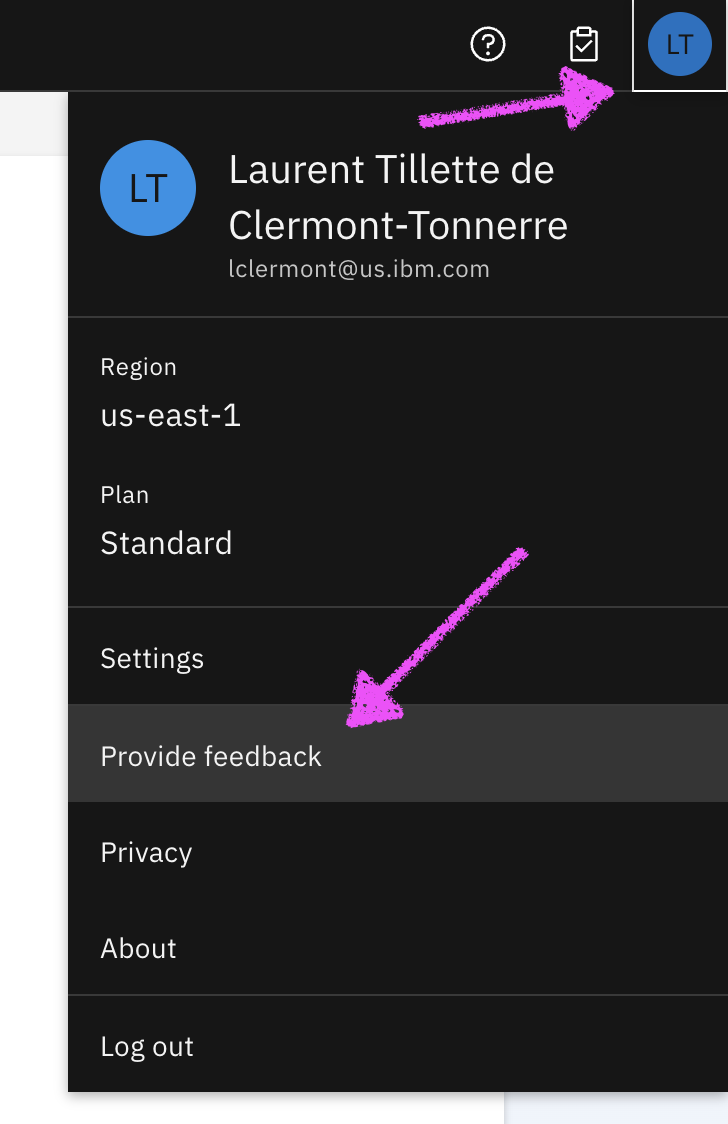Close the LT profile avatar menu

point(680,44)
